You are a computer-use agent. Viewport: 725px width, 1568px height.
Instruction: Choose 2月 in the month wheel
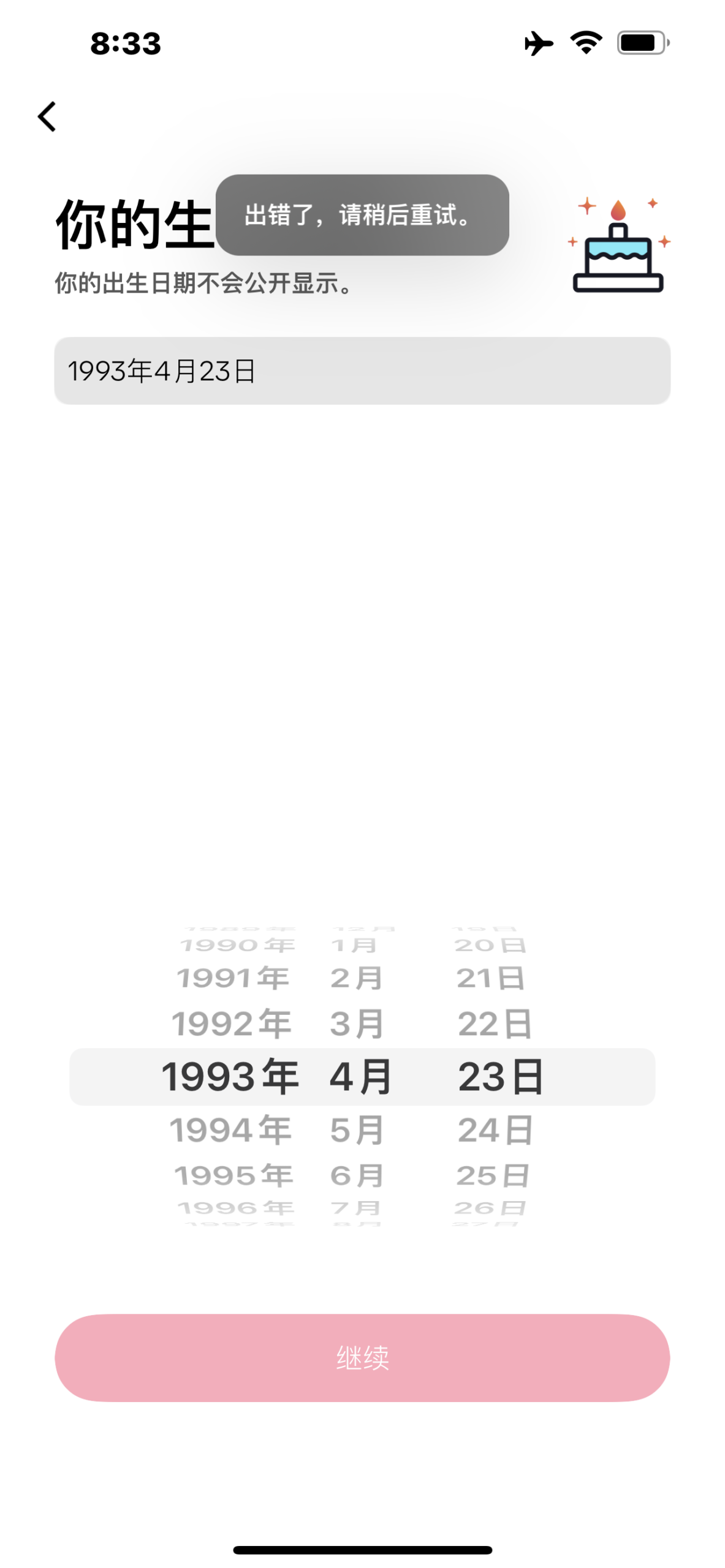[357, 978]
